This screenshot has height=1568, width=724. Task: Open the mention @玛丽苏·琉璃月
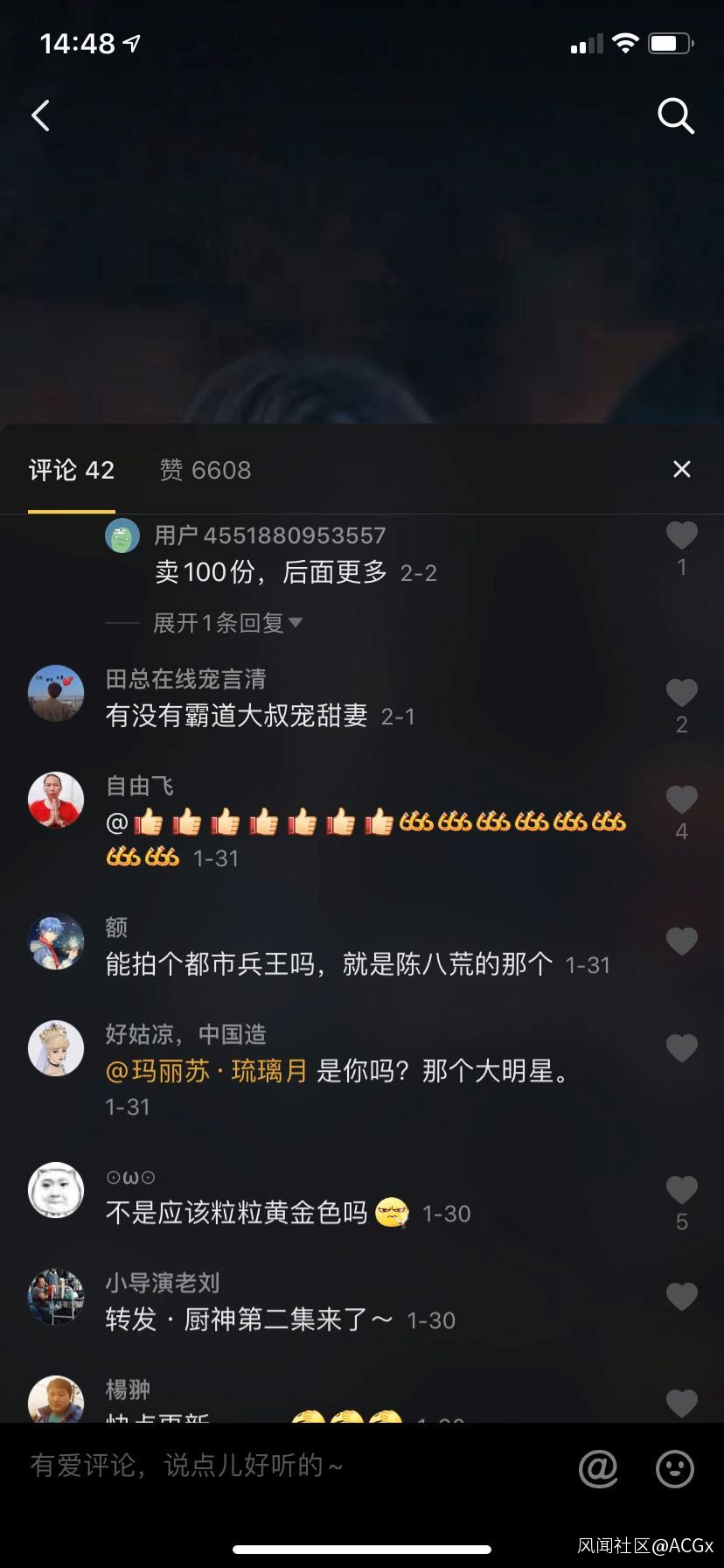(206, 1071)
